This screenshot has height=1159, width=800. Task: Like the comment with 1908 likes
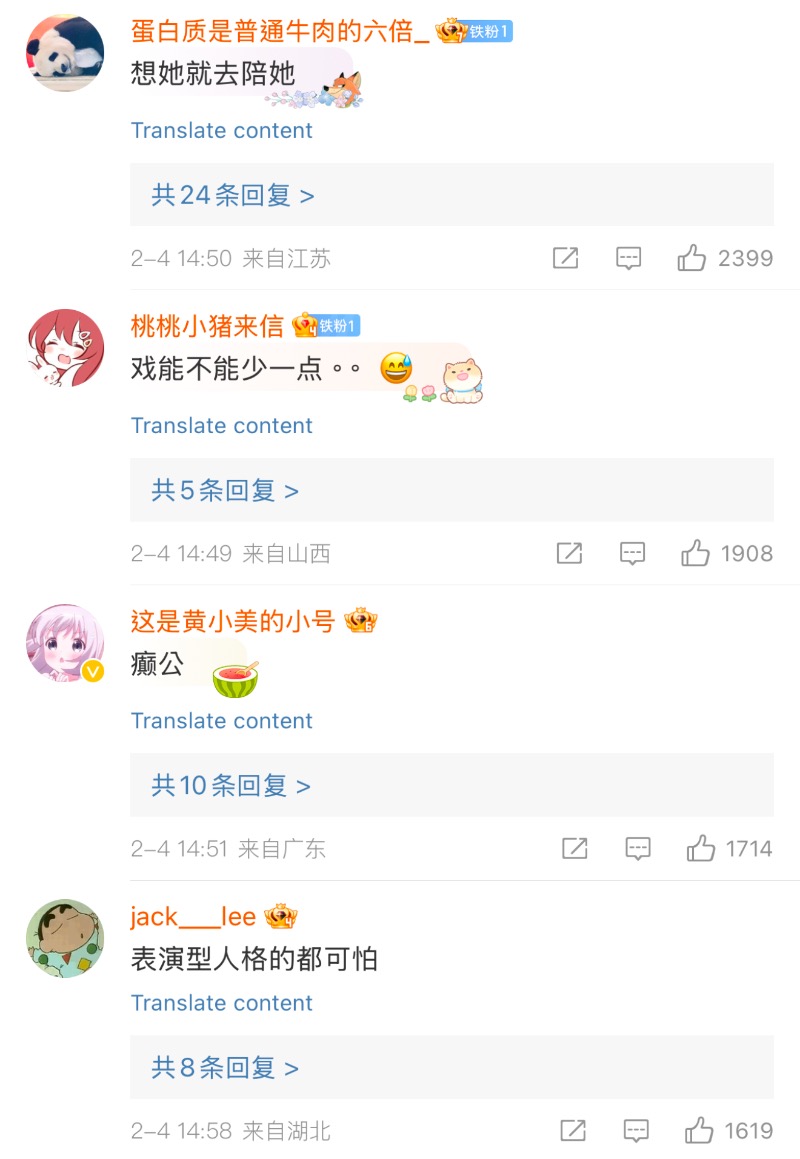point(696,554)
